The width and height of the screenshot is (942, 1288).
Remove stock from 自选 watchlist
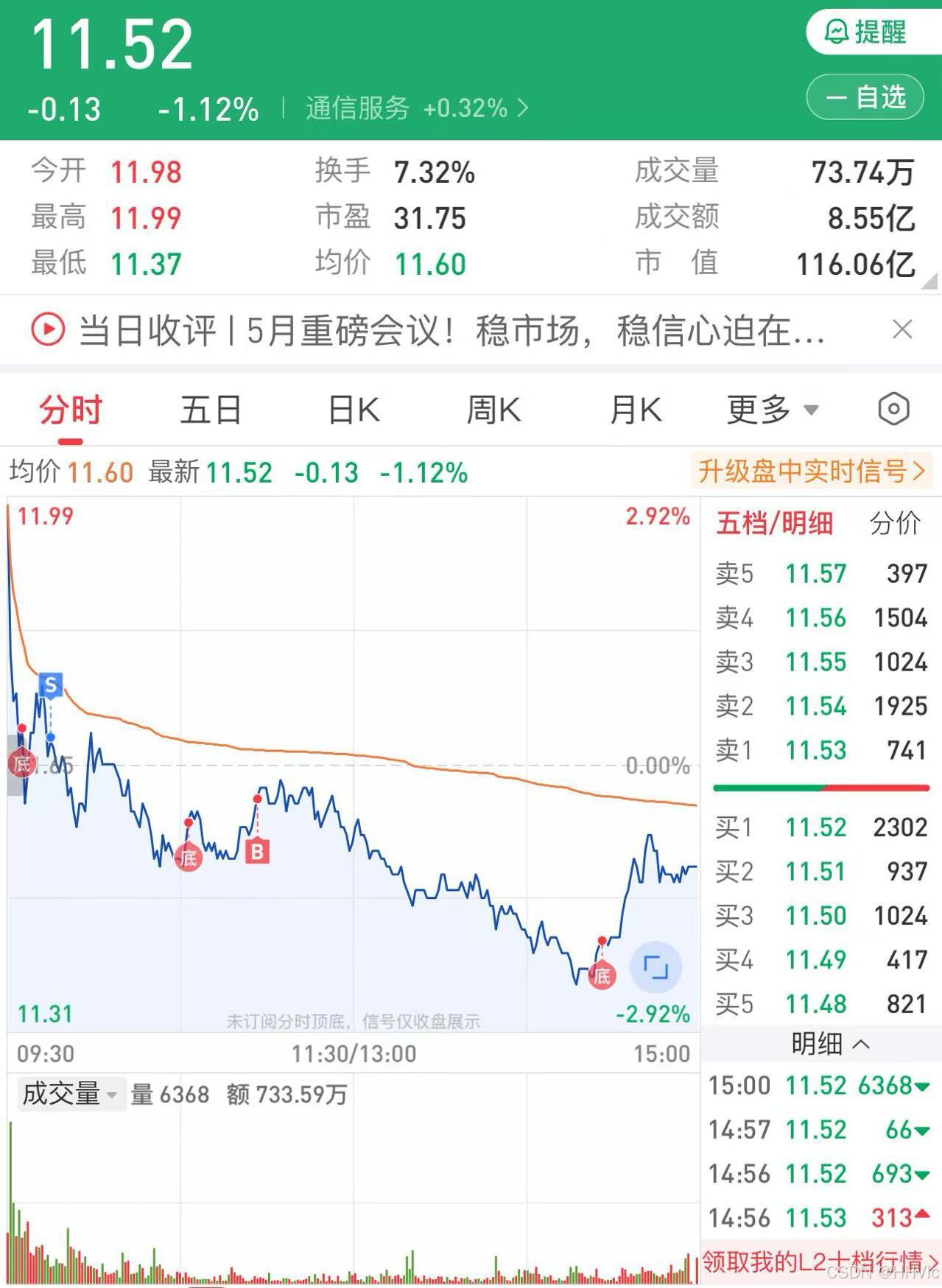pyautogui.click(x=865, y=97)
